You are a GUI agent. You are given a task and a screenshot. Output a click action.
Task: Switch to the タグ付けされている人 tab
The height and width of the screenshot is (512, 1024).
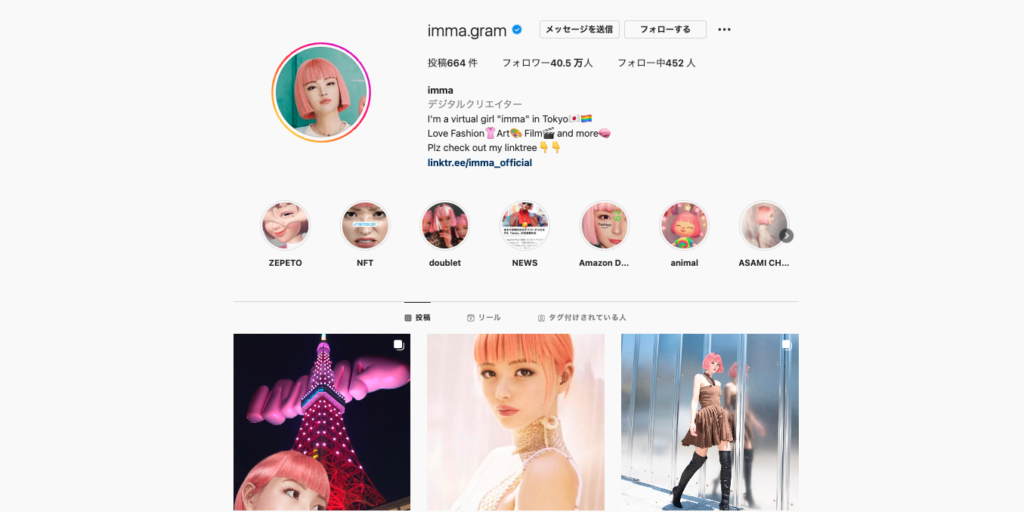pos(582,317)
